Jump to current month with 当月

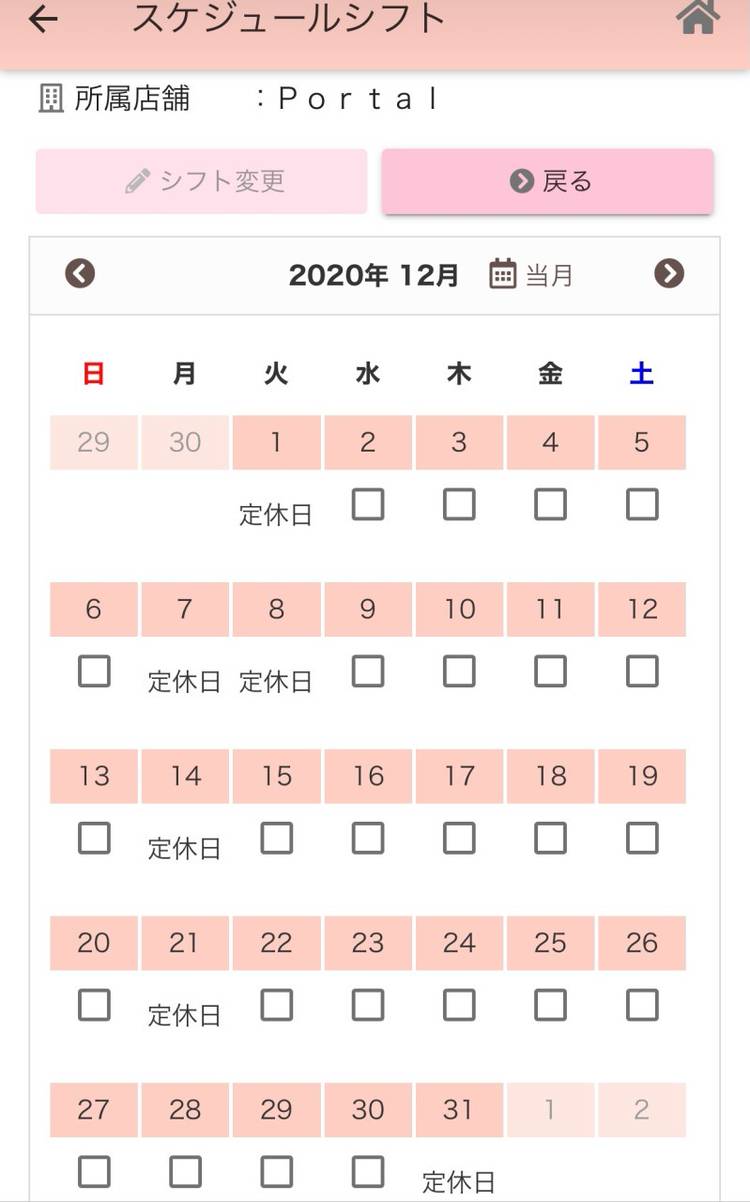tap(532, 274)
